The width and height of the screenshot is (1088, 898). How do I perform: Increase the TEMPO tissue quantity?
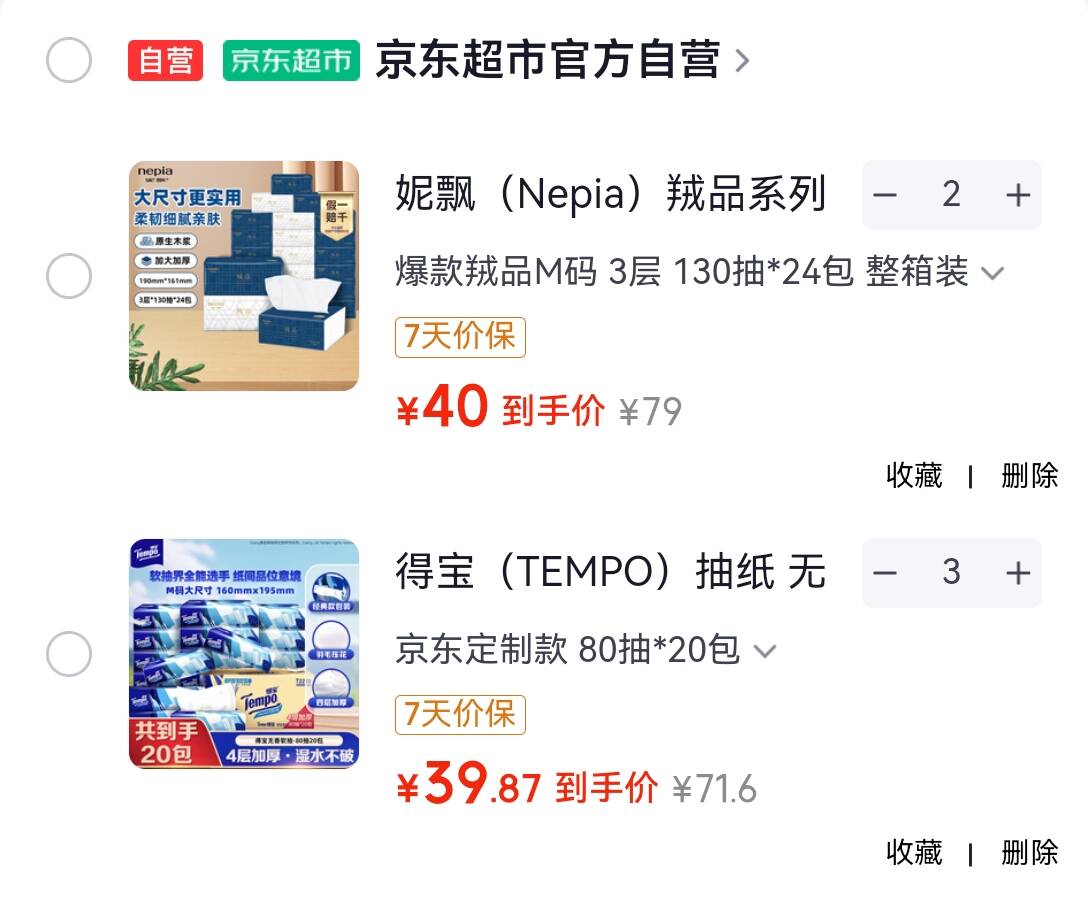coord(1018,573)
